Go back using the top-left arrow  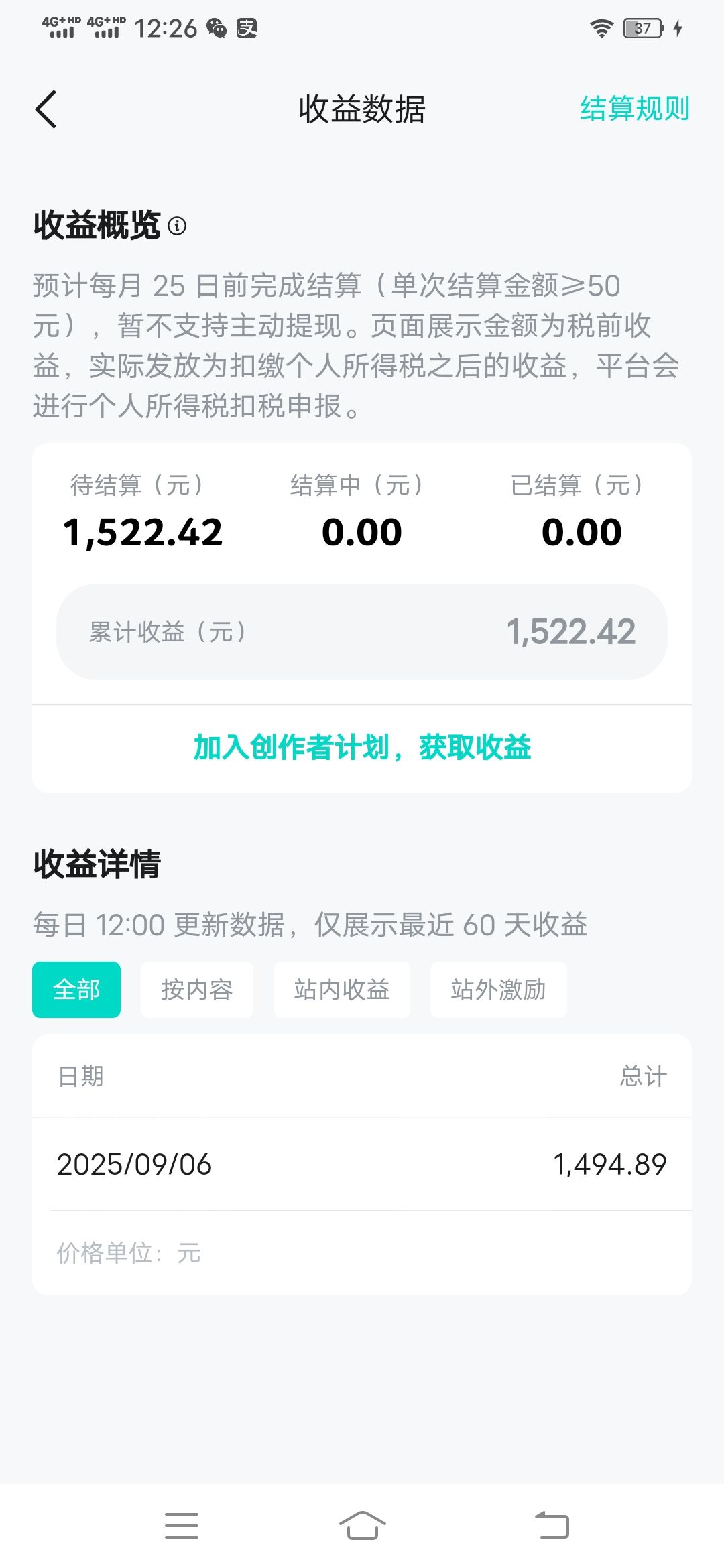point(46,109)
